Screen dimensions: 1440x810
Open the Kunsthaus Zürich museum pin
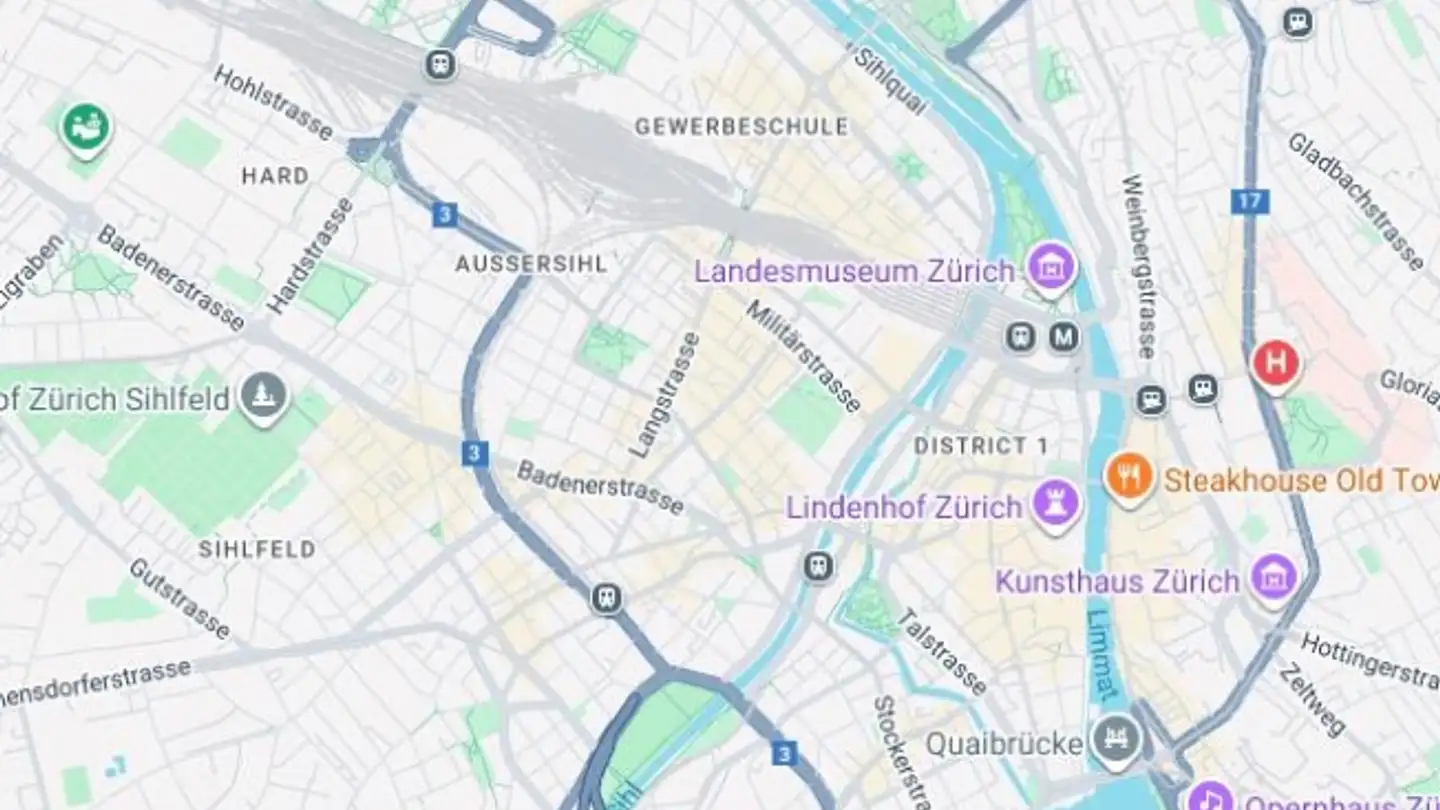tap(1274, 578)
